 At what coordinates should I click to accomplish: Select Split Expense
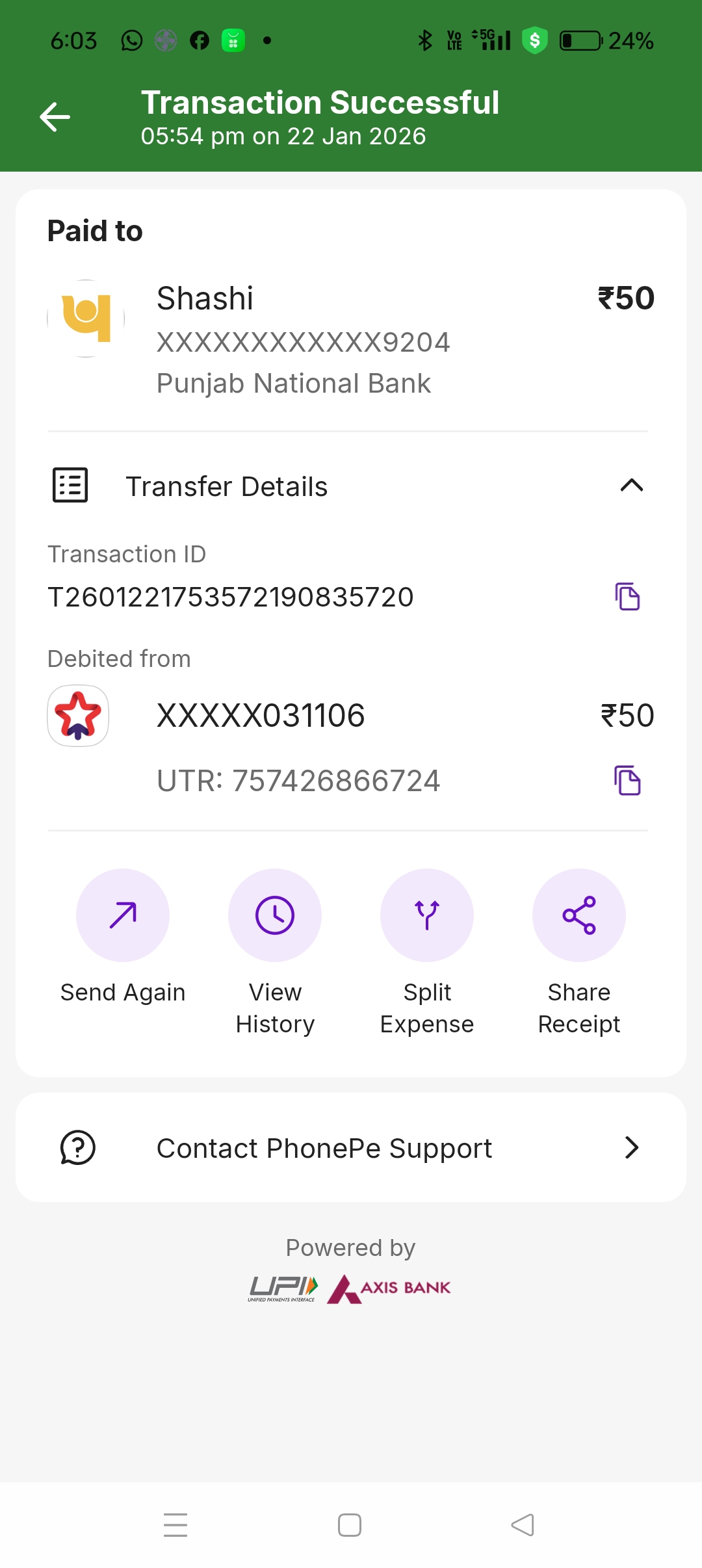(427, 915)
